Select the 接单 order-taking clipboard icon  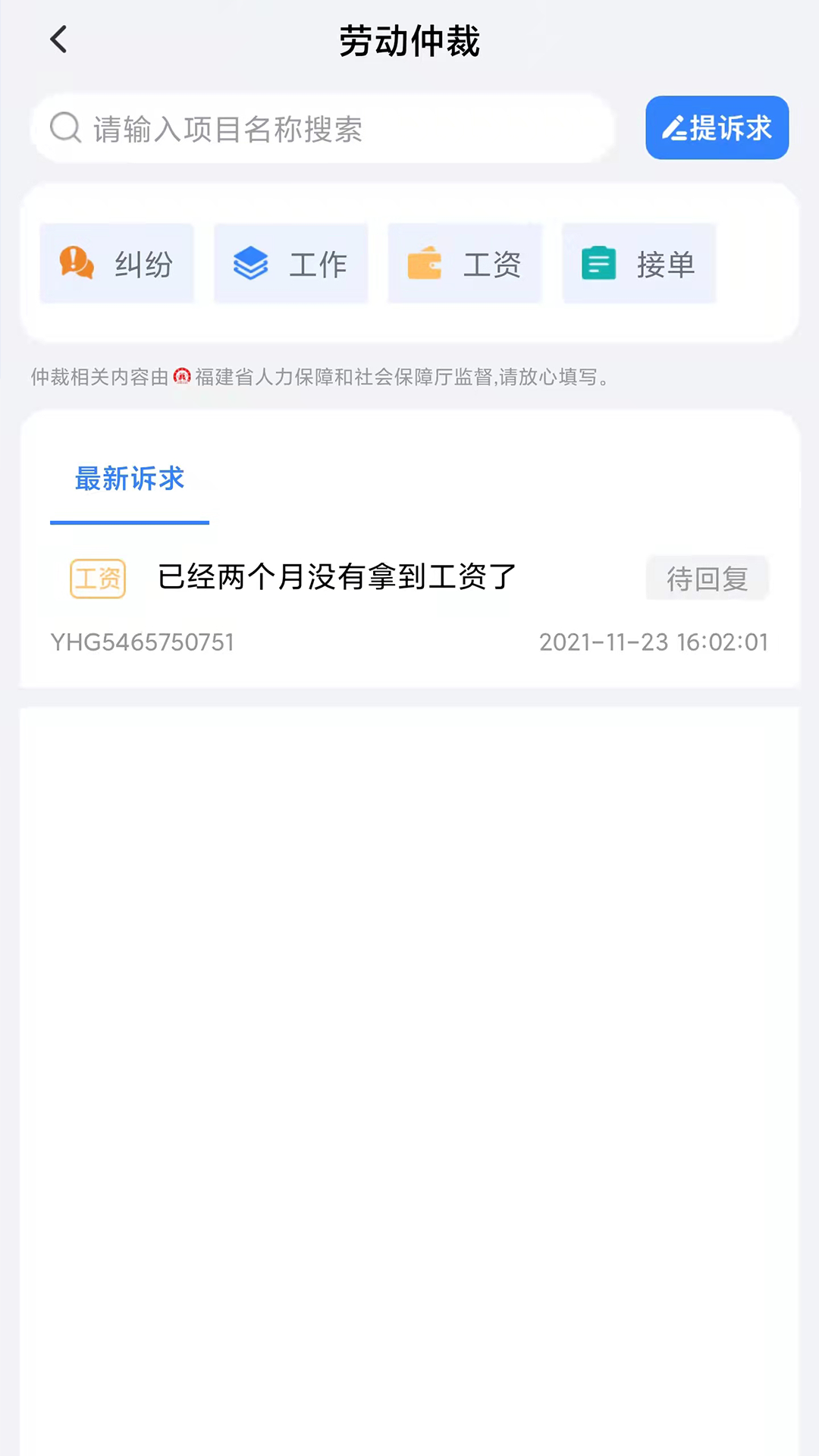599,263
